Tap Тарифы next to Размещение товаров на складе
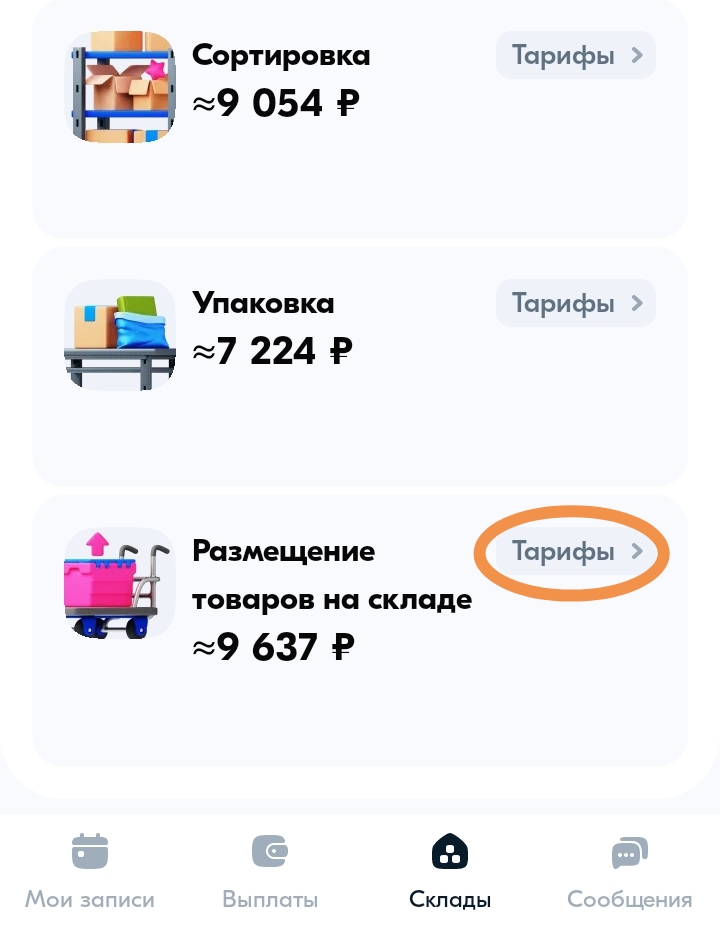This screenshot has width=720, height=926. (x=575, y=552)
